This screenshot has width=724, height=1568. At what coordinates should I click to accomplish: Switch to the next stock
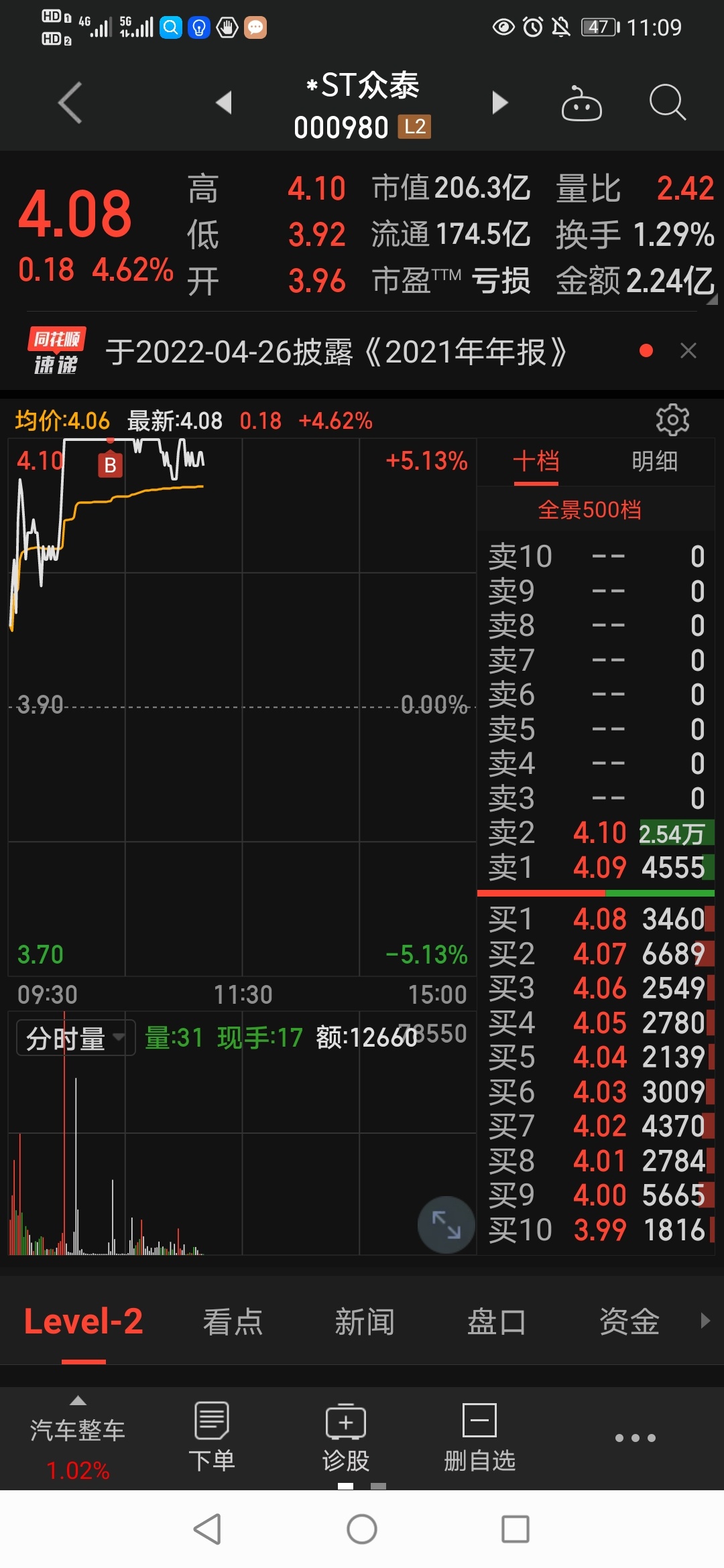[x=499, y=103]
